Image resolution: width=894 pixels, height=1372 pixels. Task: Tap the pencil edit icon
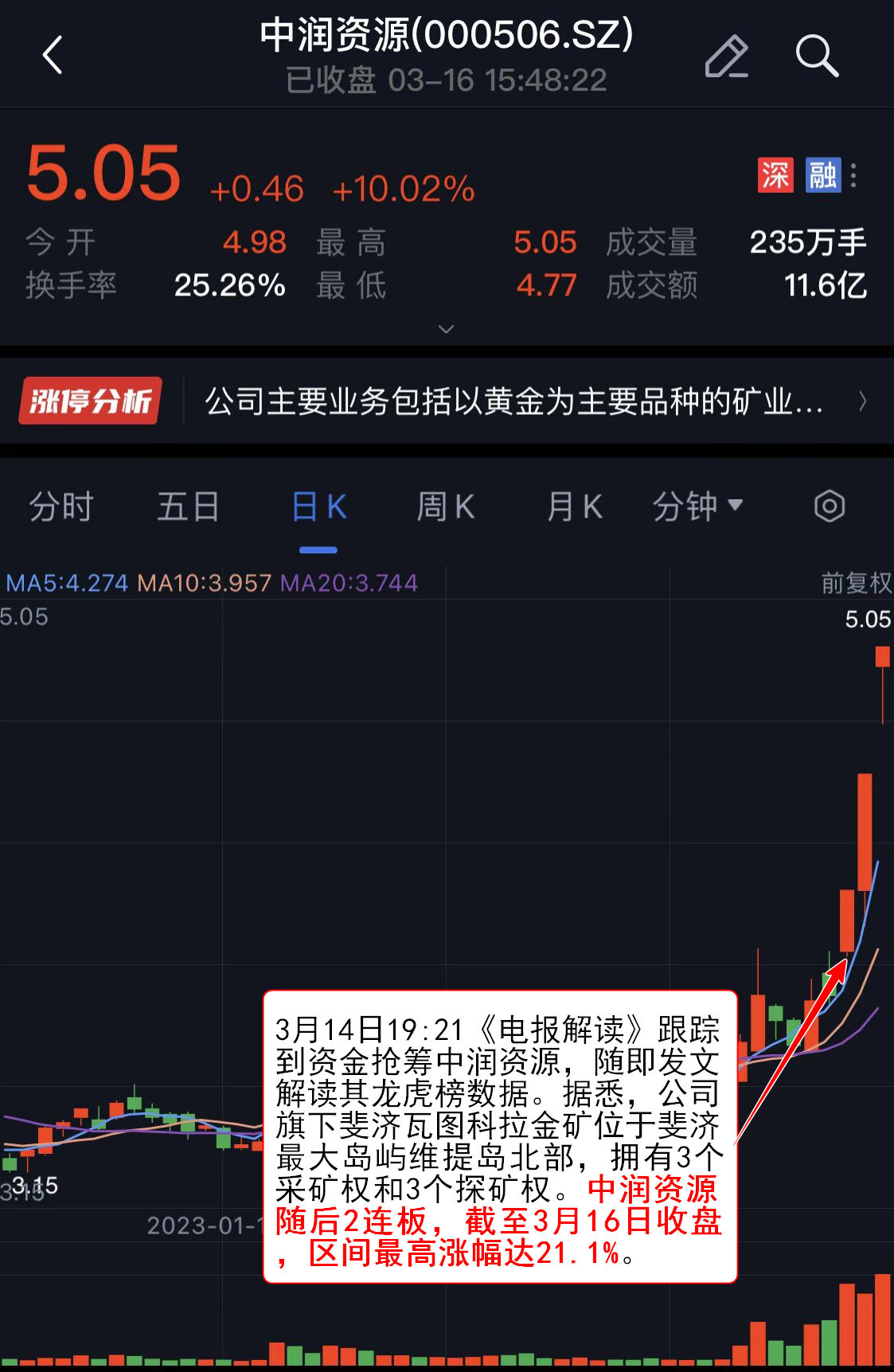[x=726, y=56]
